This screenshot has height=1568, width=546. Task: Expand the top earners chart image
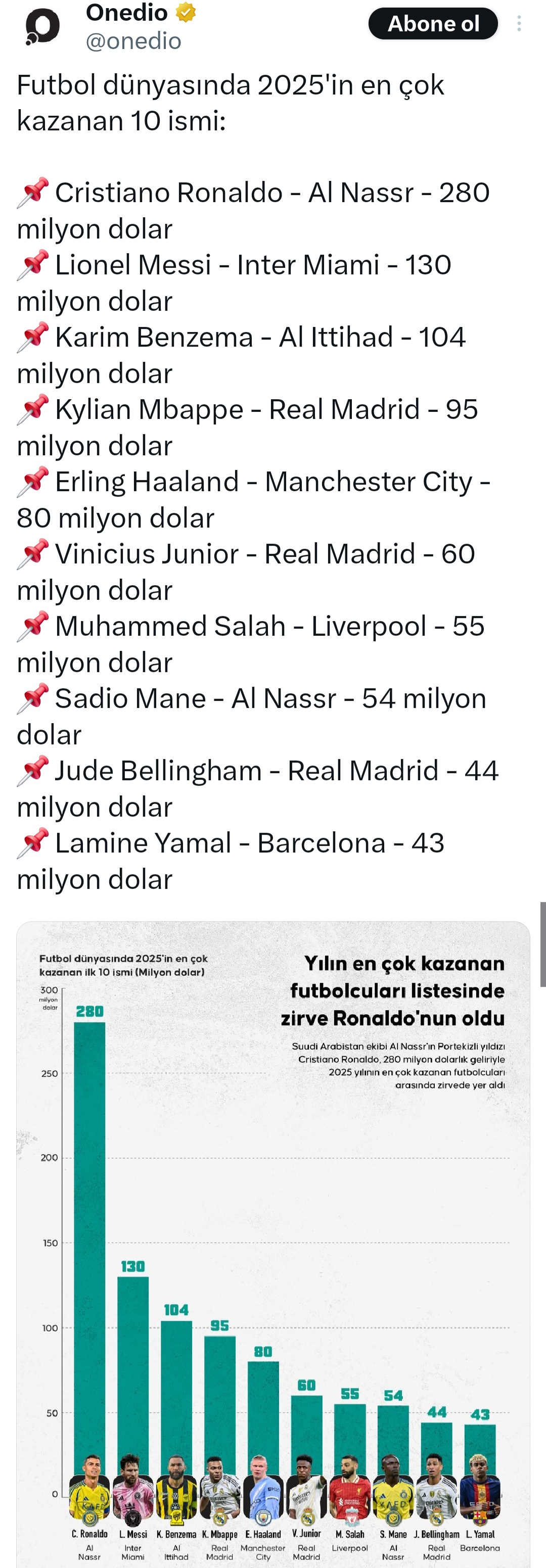272,1242
